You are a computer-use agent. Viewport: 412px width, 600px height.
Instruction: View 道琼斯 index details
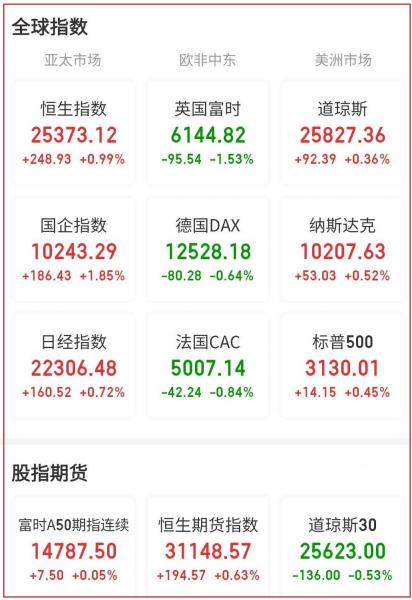(x=342, y=133)
